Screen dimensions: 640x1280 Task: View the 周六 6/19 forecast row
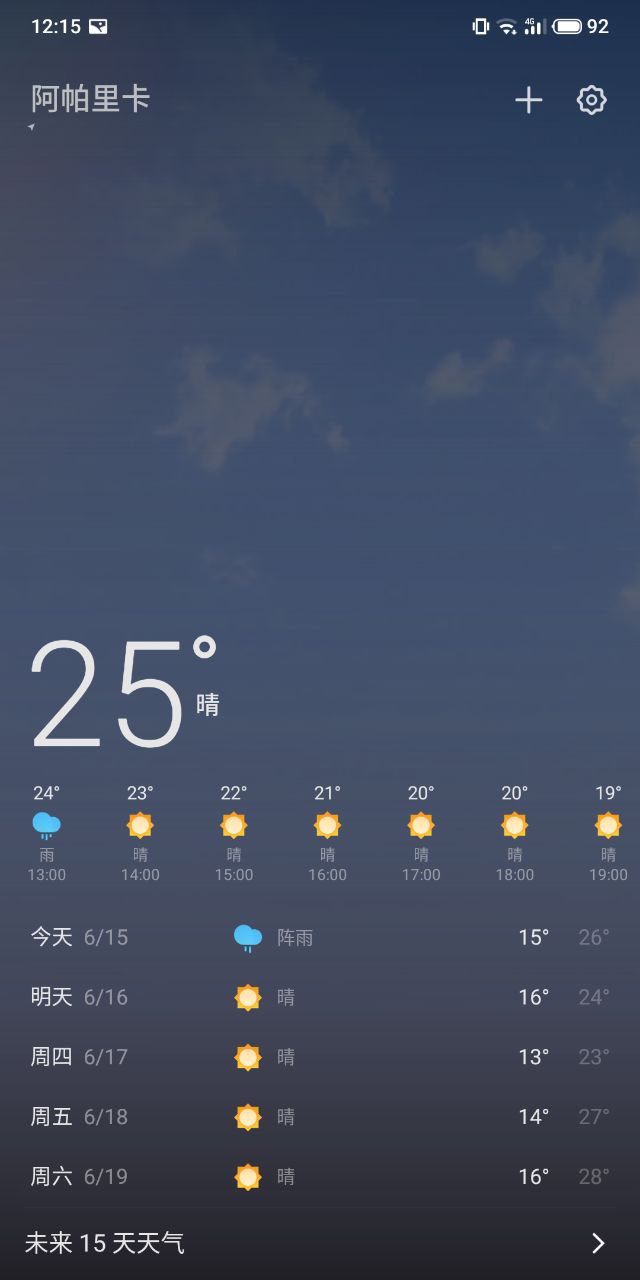click(x=320, y=1177)
